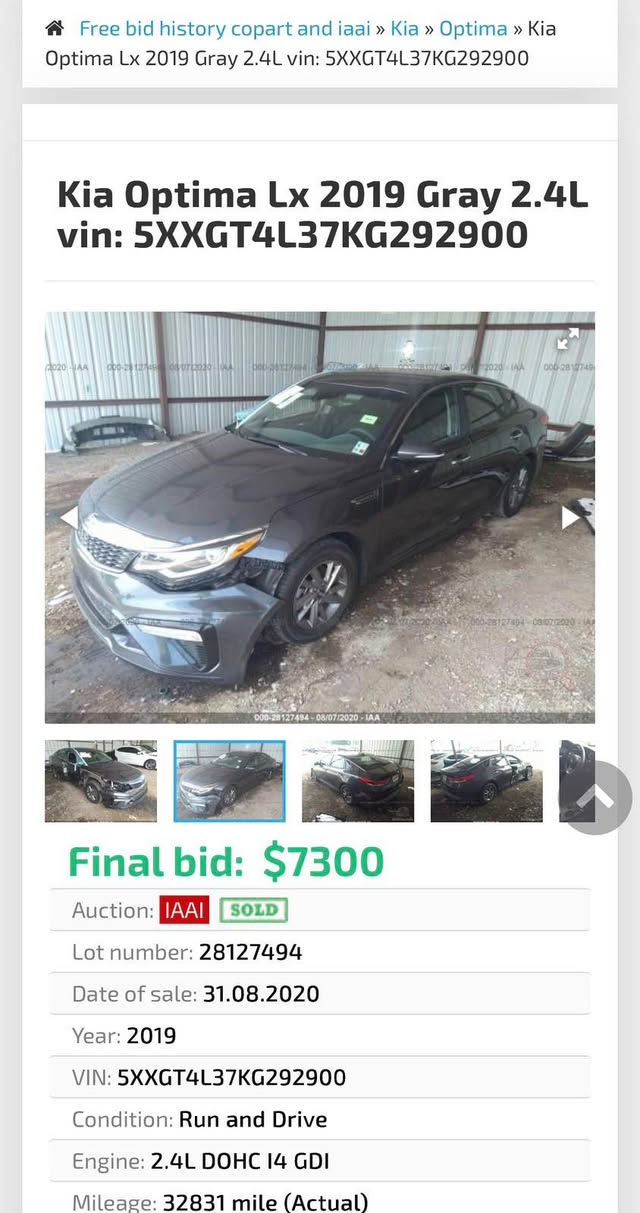Select the third thumbnail showing the rear

point(358,781)
